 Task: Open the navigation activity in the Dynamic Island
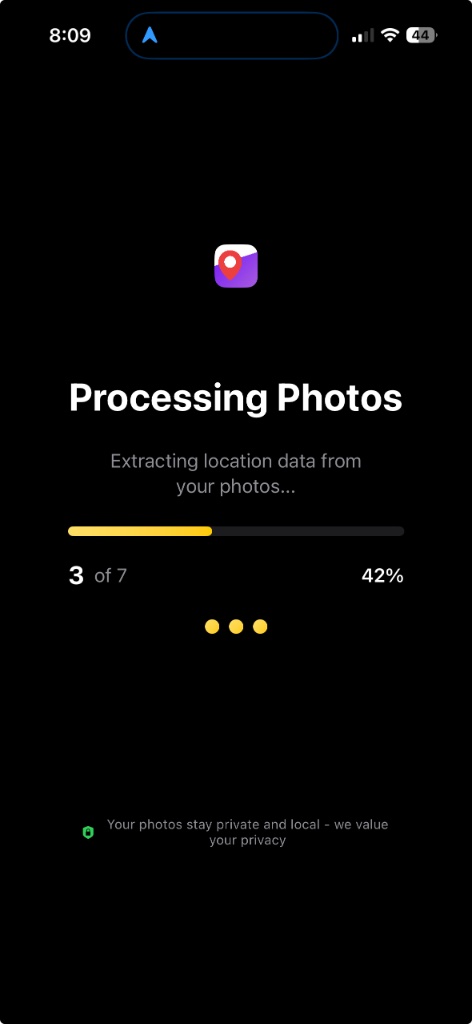click(x=232, y=35)
